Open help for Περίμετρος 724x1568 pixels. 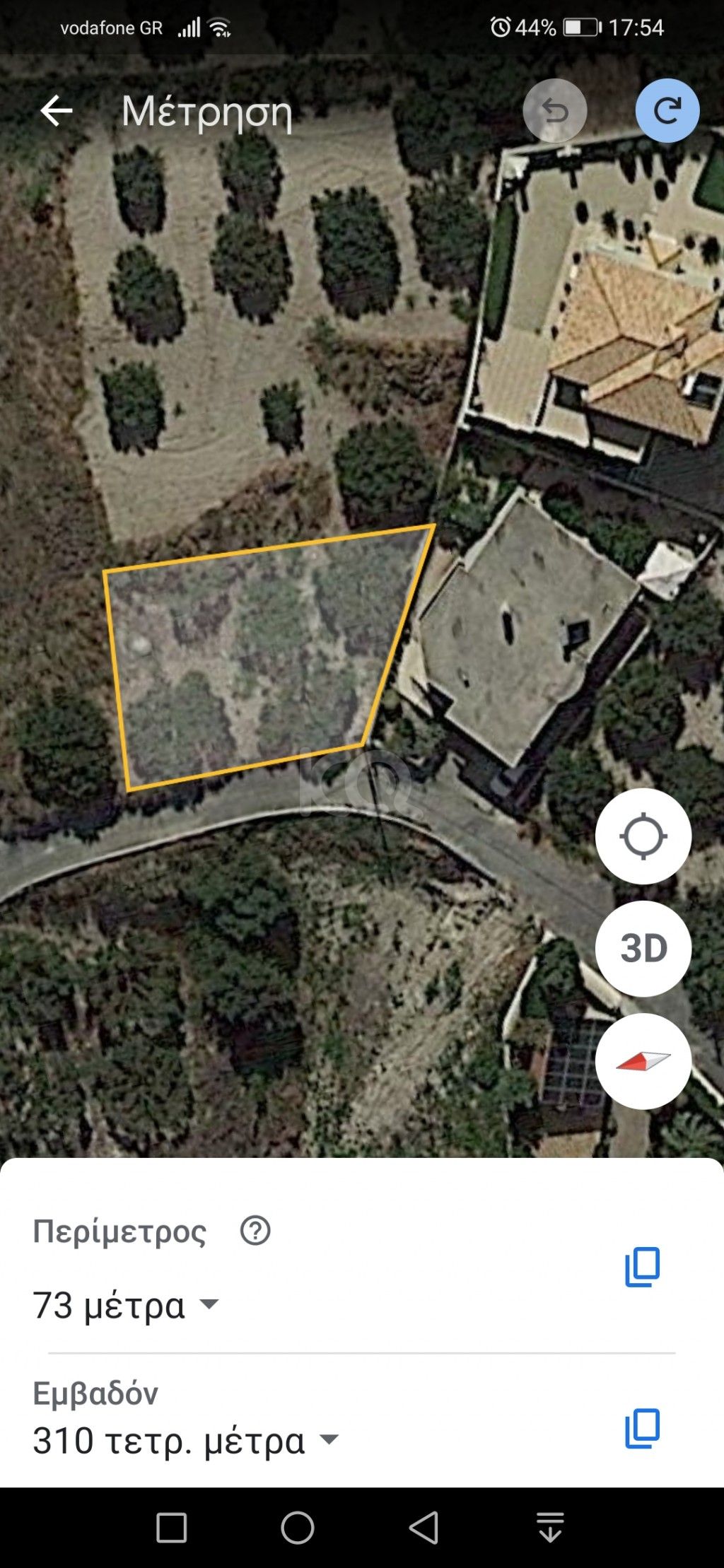255,1231
